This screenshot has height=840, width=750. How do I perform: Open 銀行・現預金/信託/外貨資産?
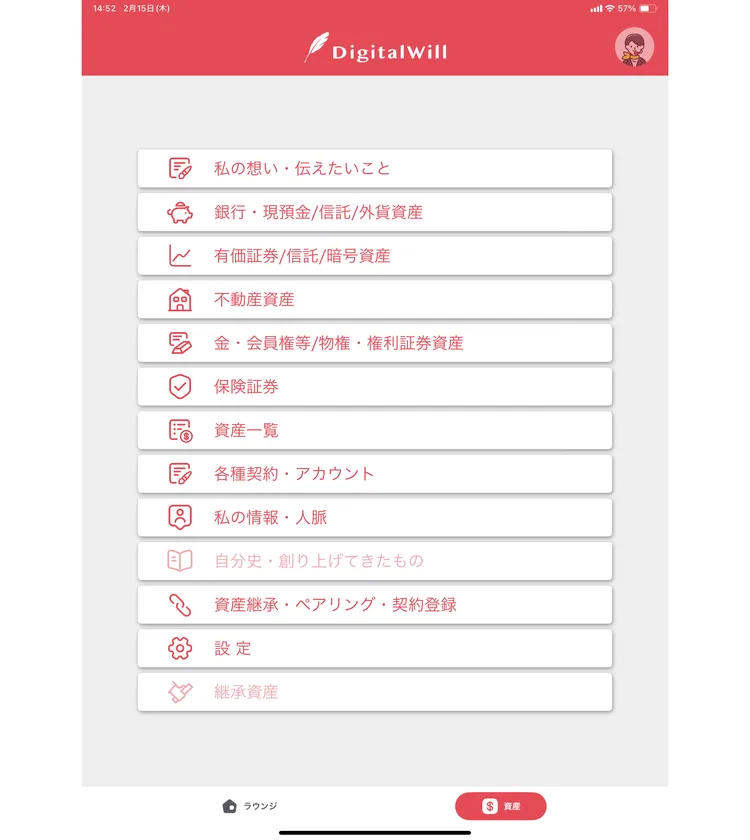(374, 212)
